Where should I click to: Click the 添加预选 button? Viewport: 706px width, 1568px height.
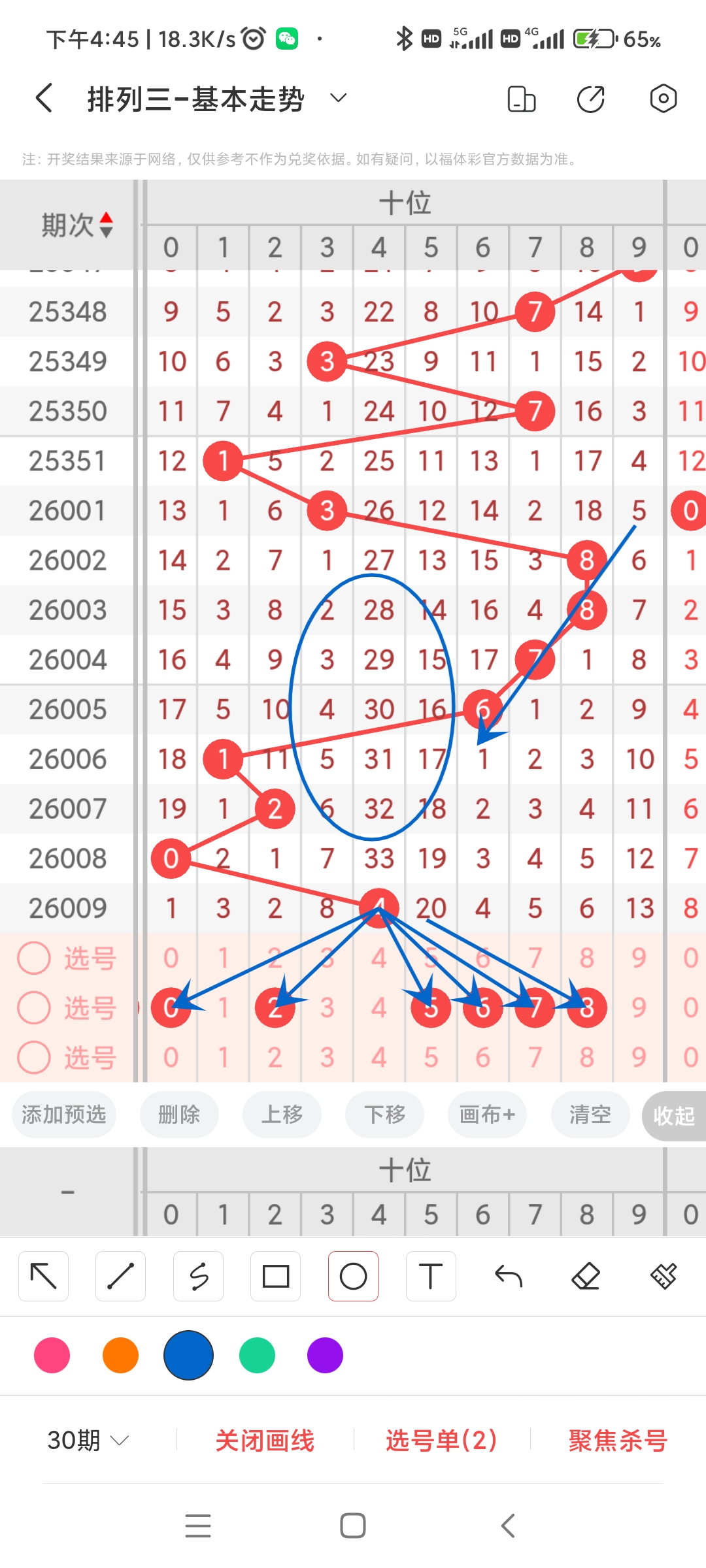point(63,1116)
